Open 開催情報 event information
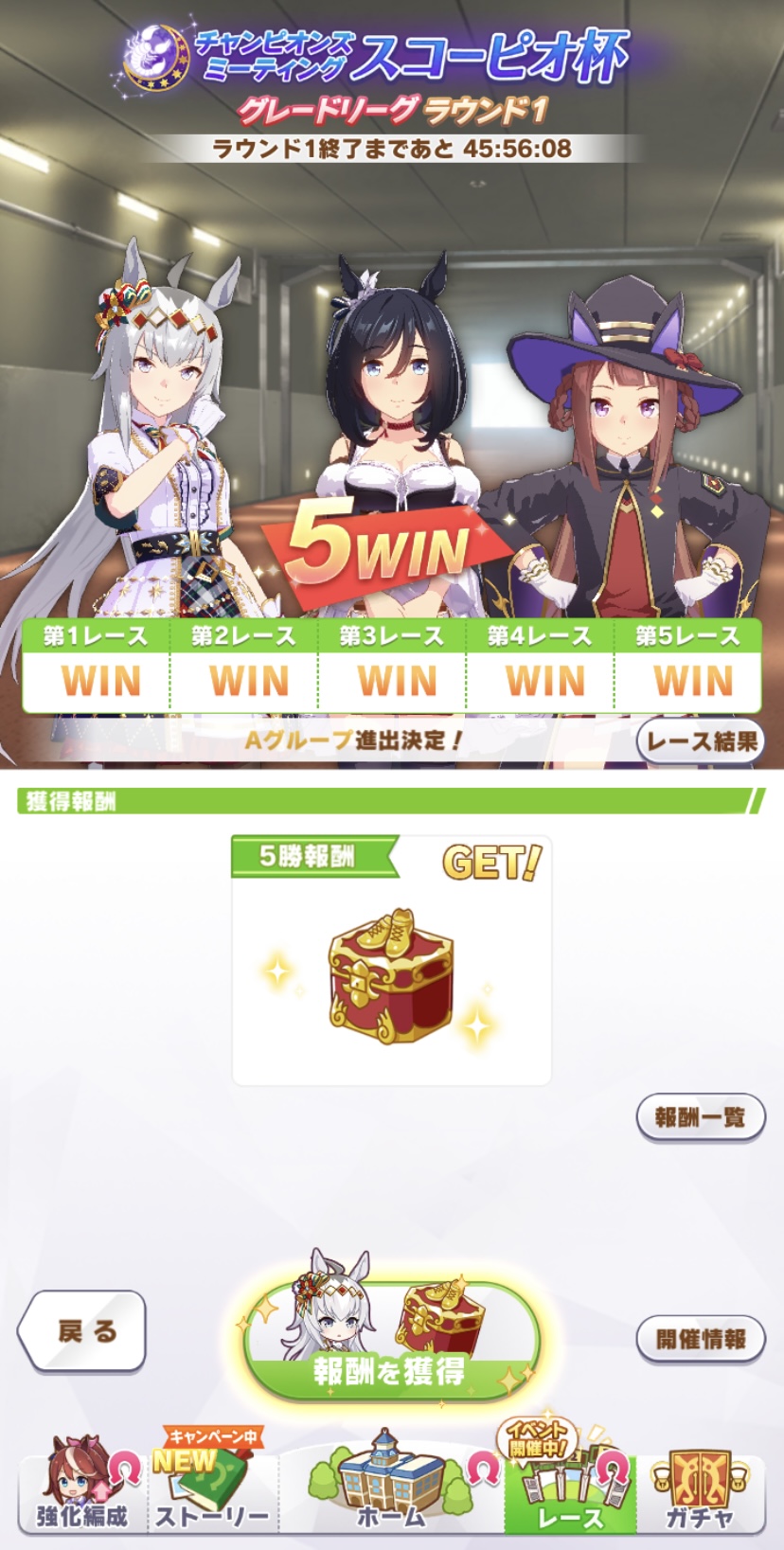Viewport: 784px width, 1550px height. pyautogui.click(x=701, y=1339)
